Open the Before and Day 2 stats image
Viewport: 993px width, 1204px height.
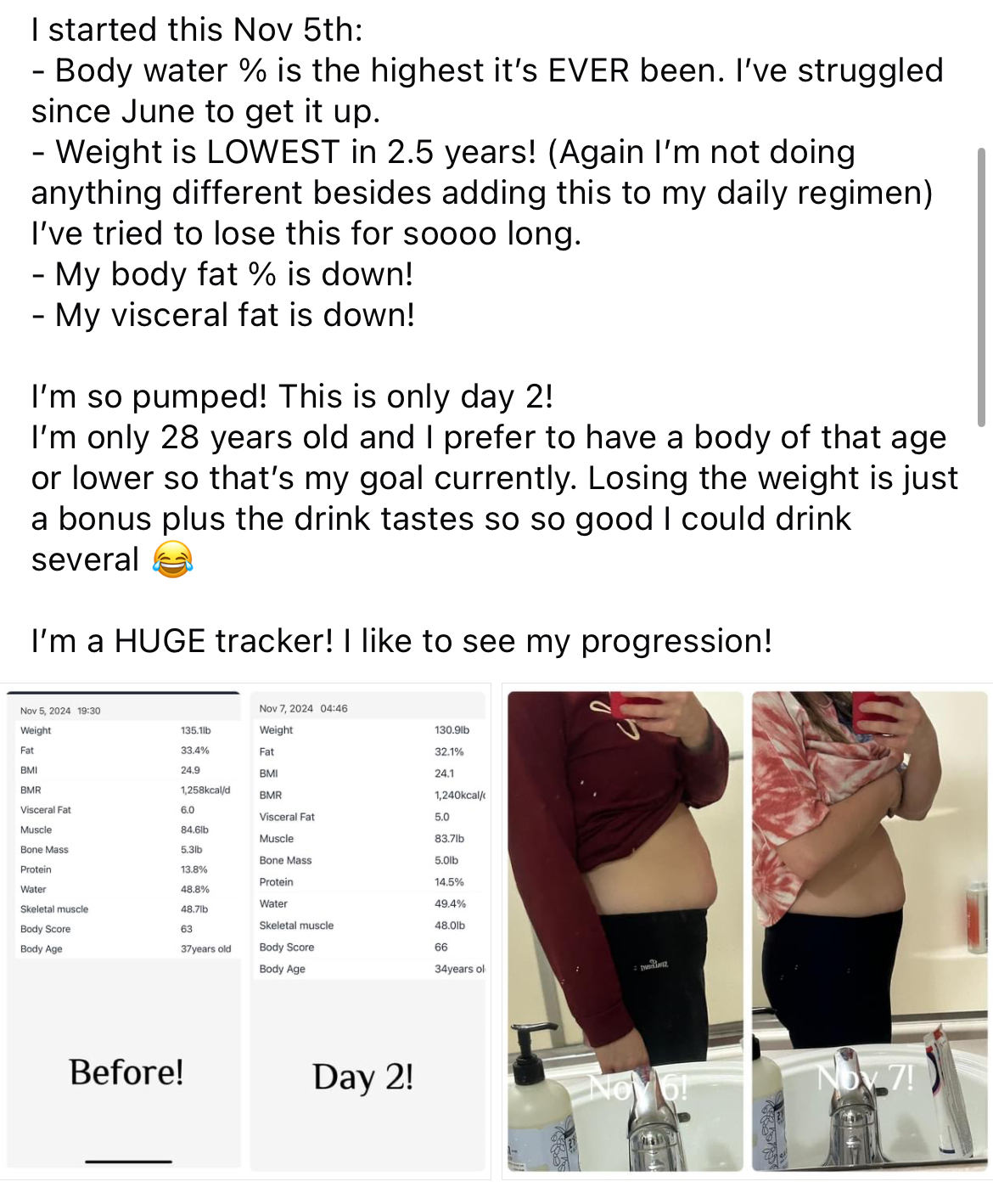246,931
